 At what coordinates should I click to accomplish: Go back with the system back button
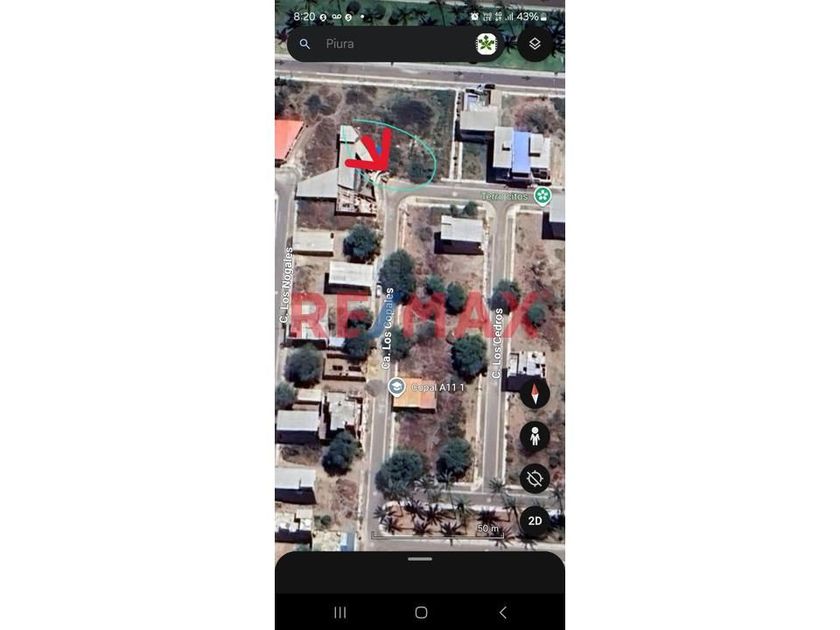coord(502,612)
